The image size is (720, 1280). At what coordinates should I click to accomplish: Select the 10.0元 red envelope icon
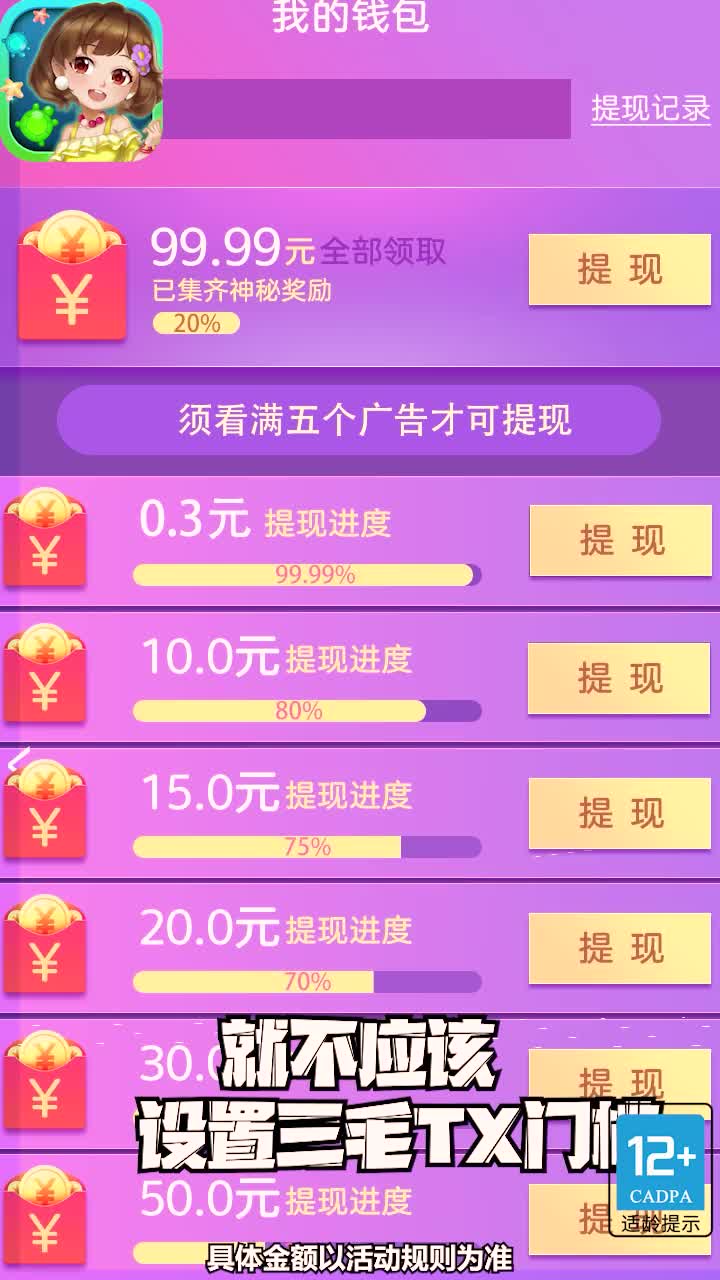tap(46, 676)
